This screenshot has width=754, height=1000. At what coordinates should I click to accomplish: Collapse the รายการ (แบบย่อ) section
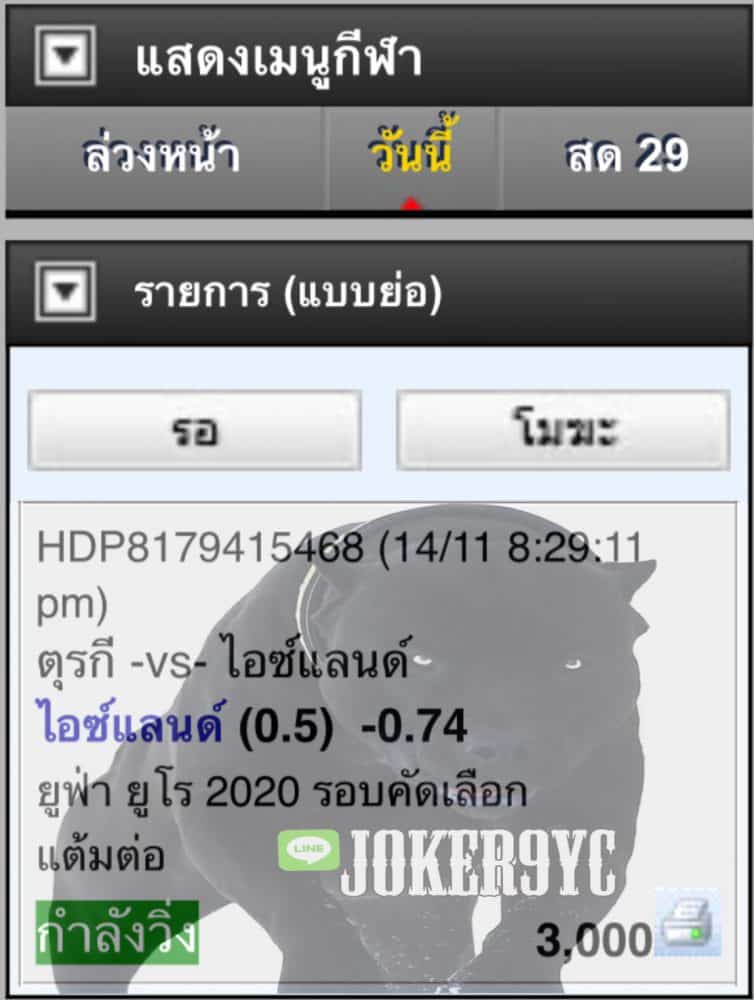pos(65,292)
